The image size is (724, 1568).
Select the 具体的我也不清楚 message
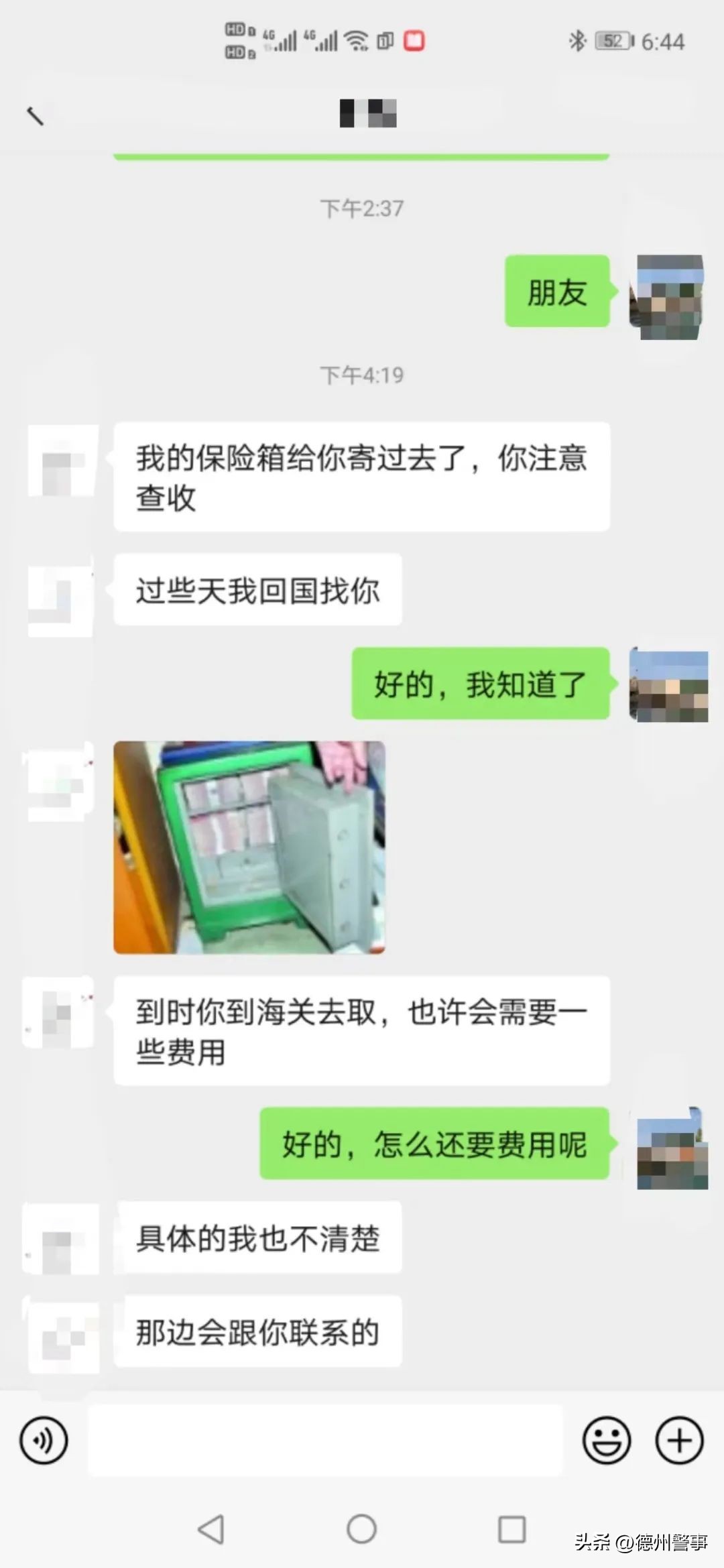(258, 1239)
